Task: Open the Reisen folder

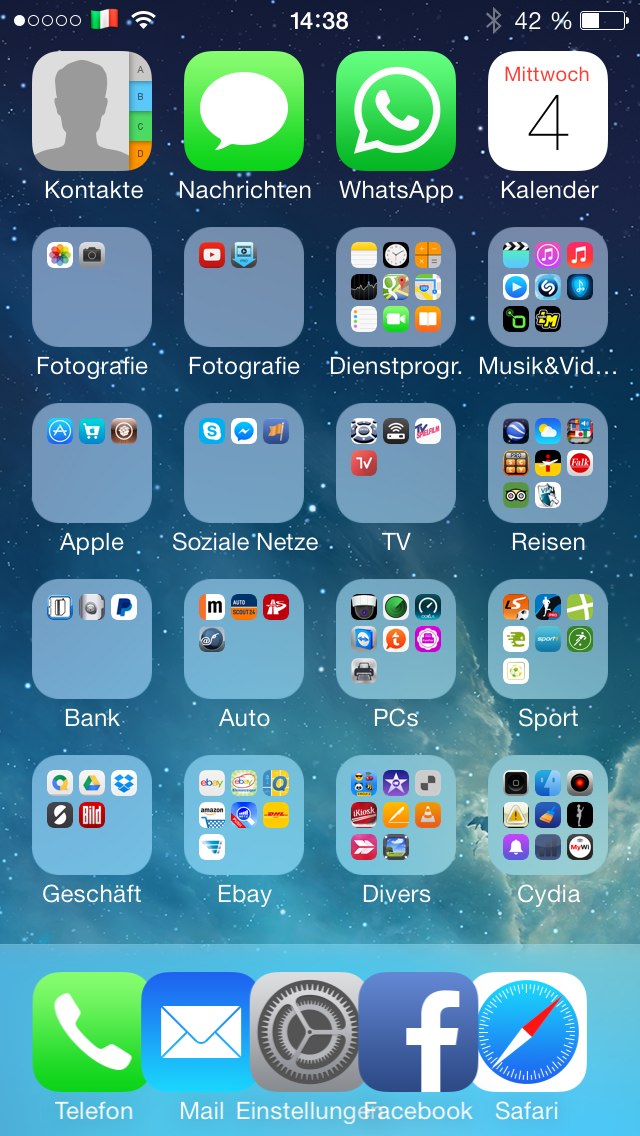Action: [x=548, y=463]
